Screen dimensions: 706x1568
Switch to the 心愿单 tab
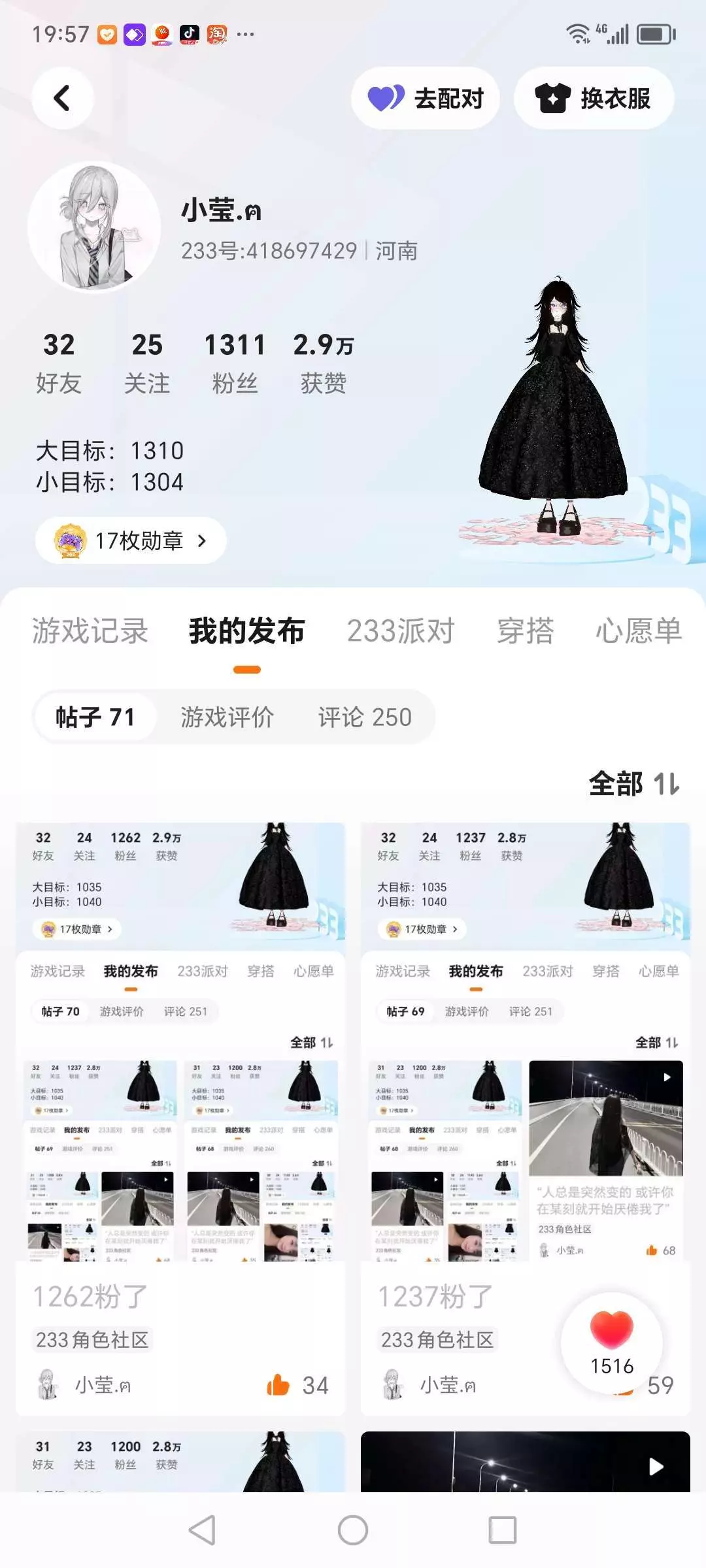(639, 630)
